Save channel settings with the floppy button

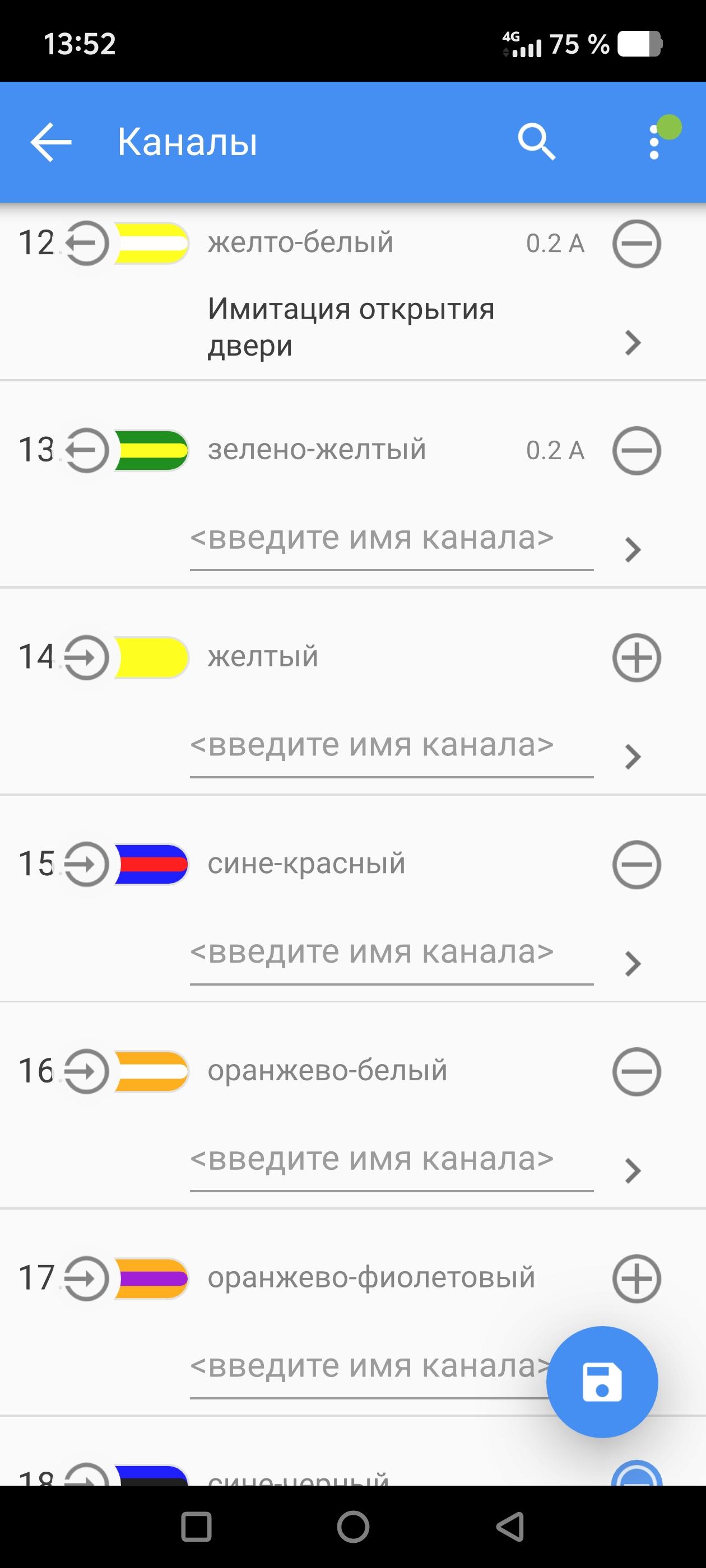[x=602, y=1382]
